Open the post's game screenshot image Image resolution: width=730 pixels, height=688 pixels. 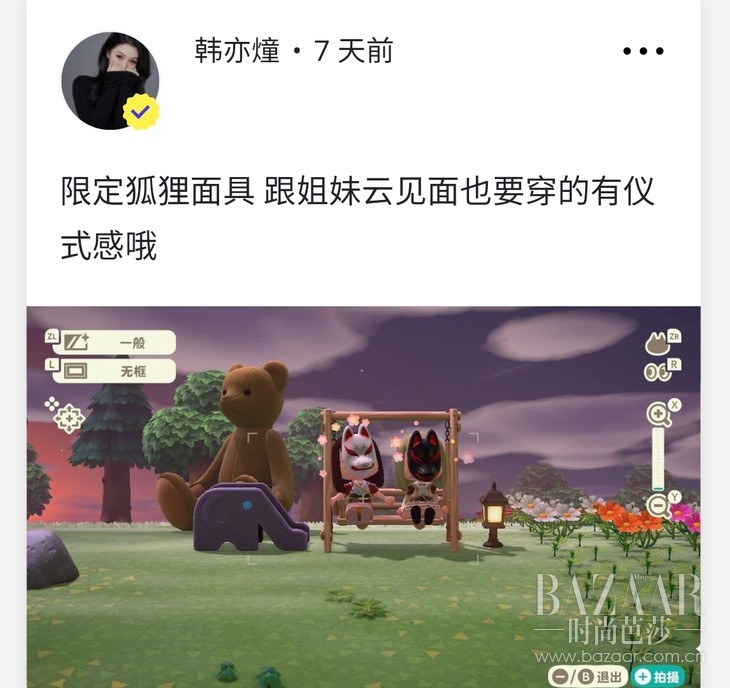[363, 496]
